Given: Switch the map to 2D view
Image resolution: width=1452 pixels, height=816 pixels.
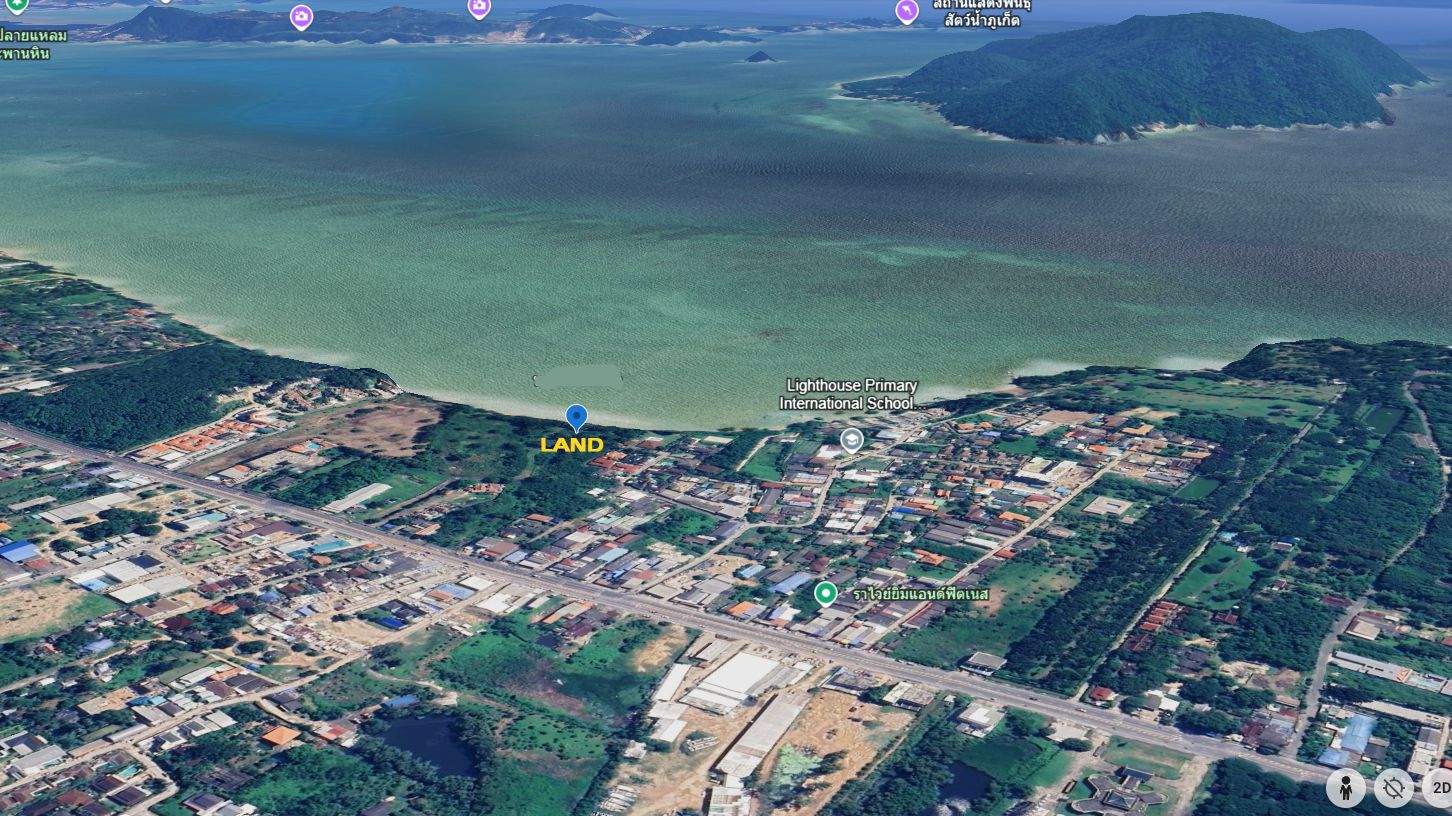Looking at the screenshot, I should tap(1438, 788).
